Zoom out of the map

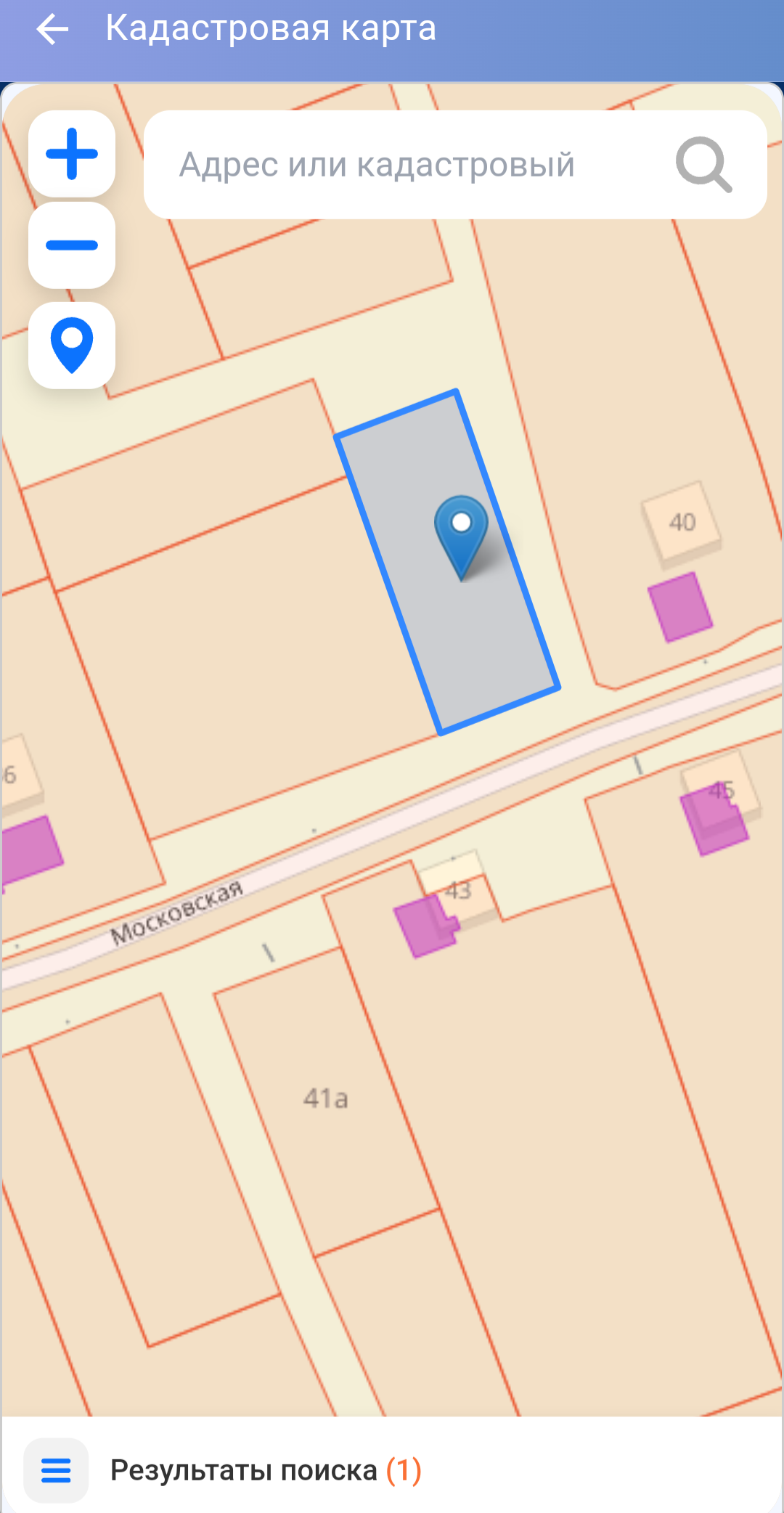tap(72, 245)
